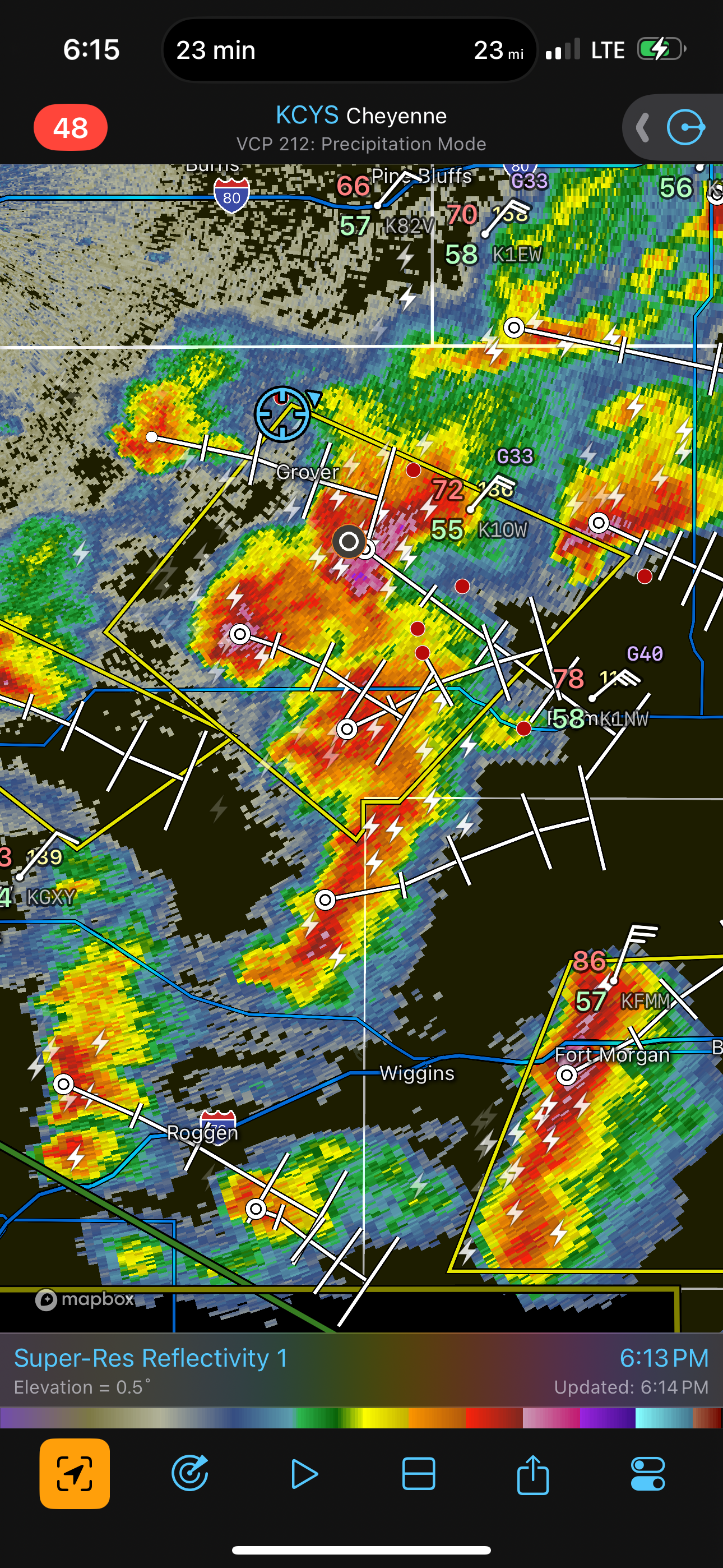The height and width of the screenshot is (1568, 723).
Task: Tap the circled arrow icon at top right
Action: pos(686,128)
